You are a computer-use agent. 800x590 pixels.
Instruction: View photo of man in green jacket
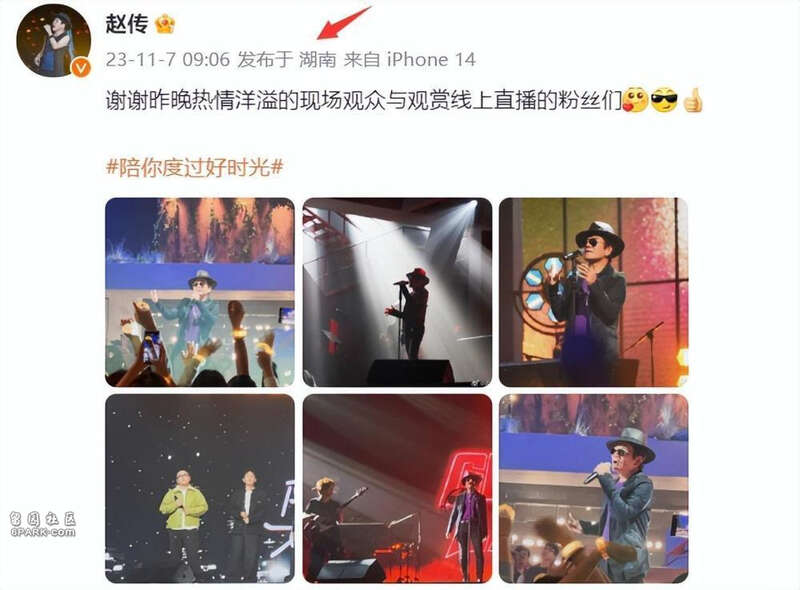coord(200,488)
